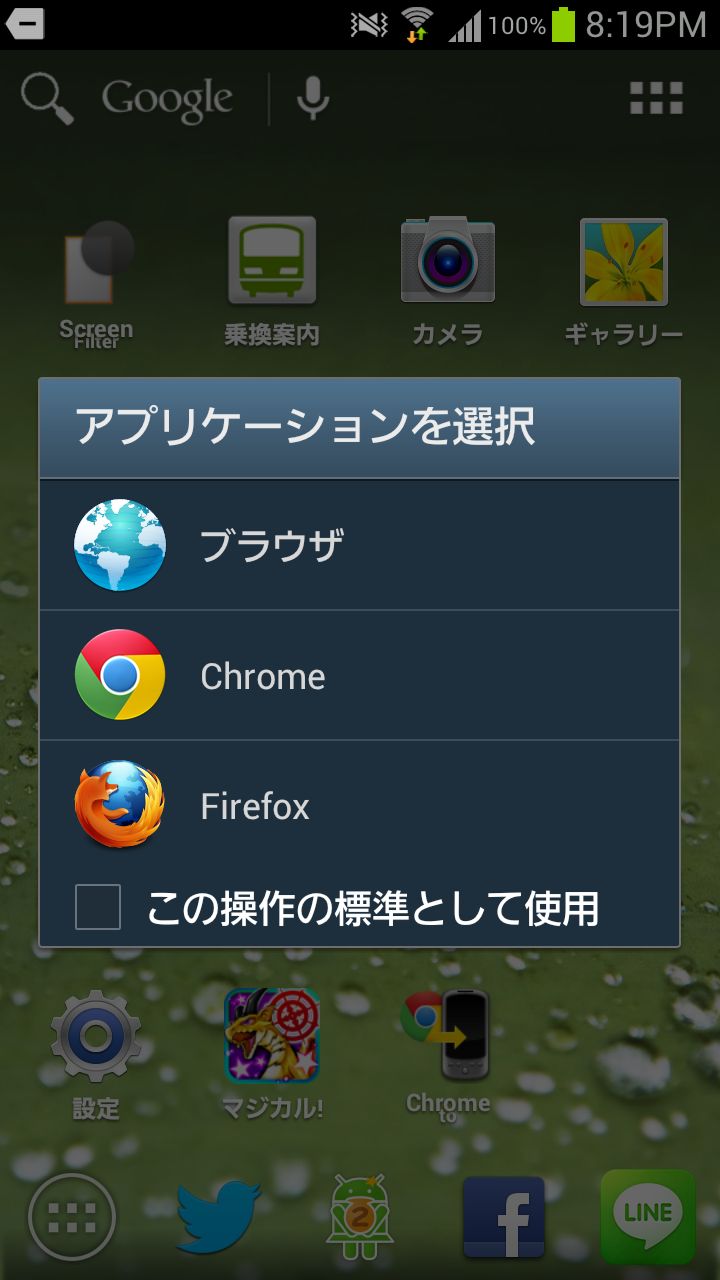Viewport: 720px width, 1280px height.
Task: Choose Chrome from the app list
Action: coord(359,676)
